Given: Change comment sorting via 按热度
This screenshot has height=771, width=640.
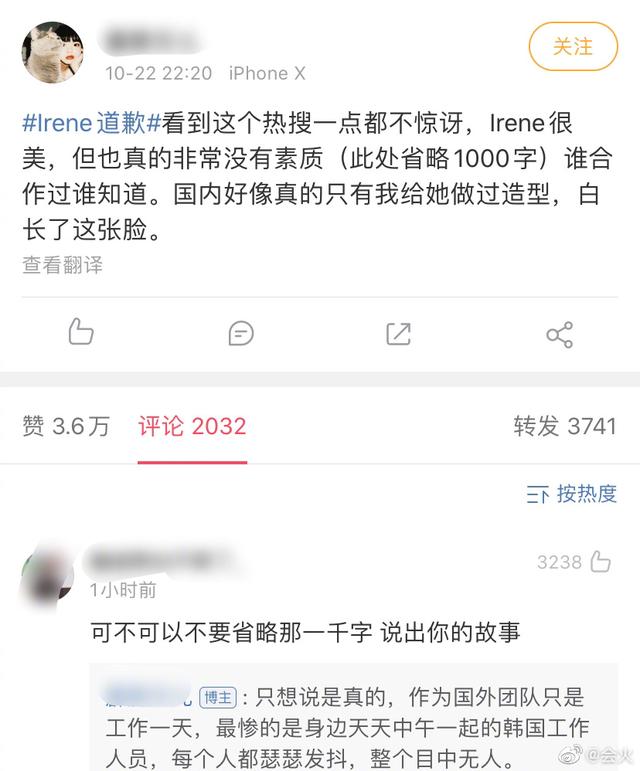Looking at the screenshot, I should 572,493.
